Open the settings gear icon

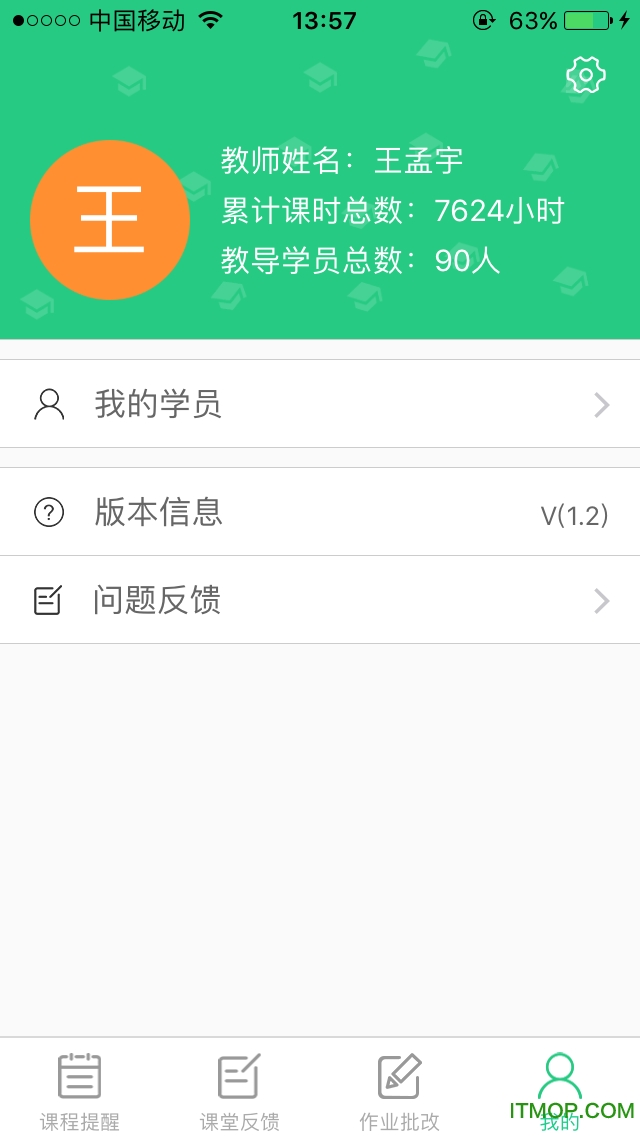586,75
